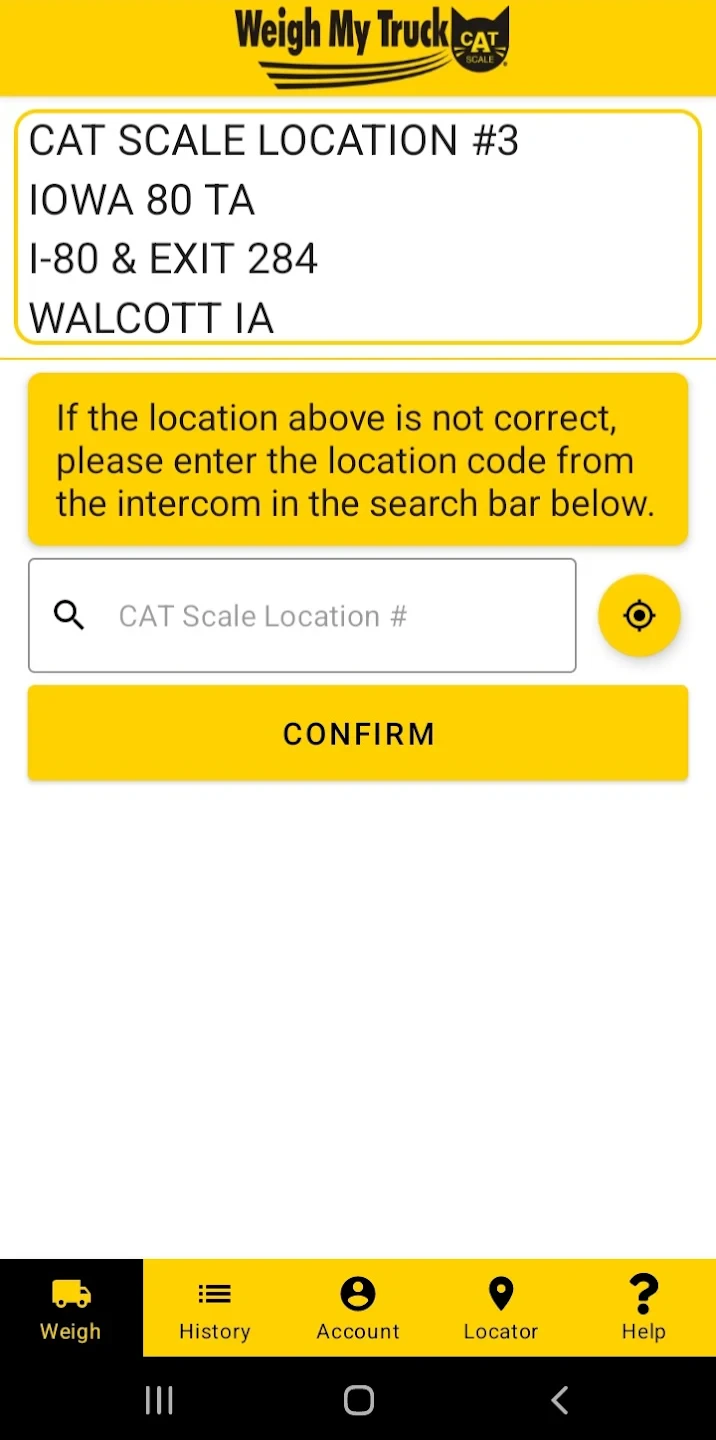Switch to the History tab
Screen dimensions: 716x1440
click(214, 1308)
